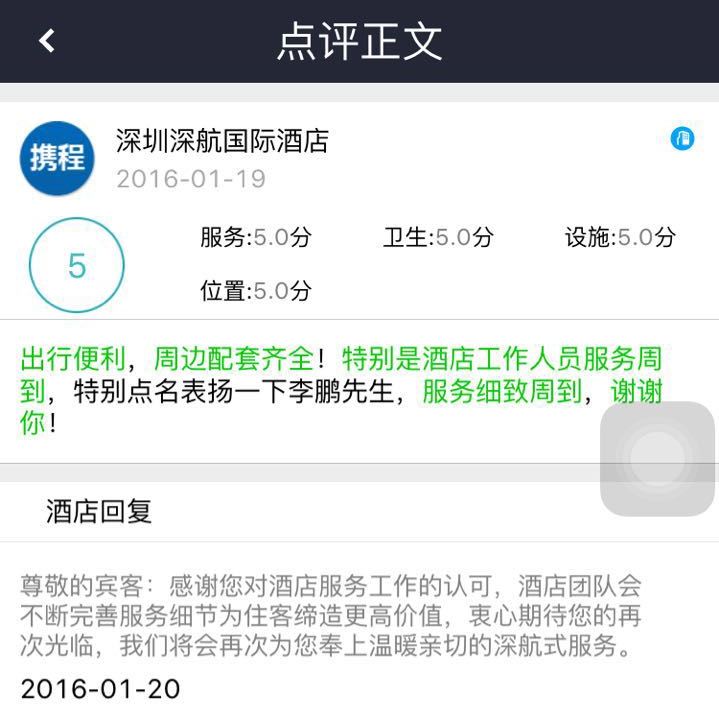The image size is (719, 719).
Task: Go back from the review details page
Action: [x=46, y=41]
